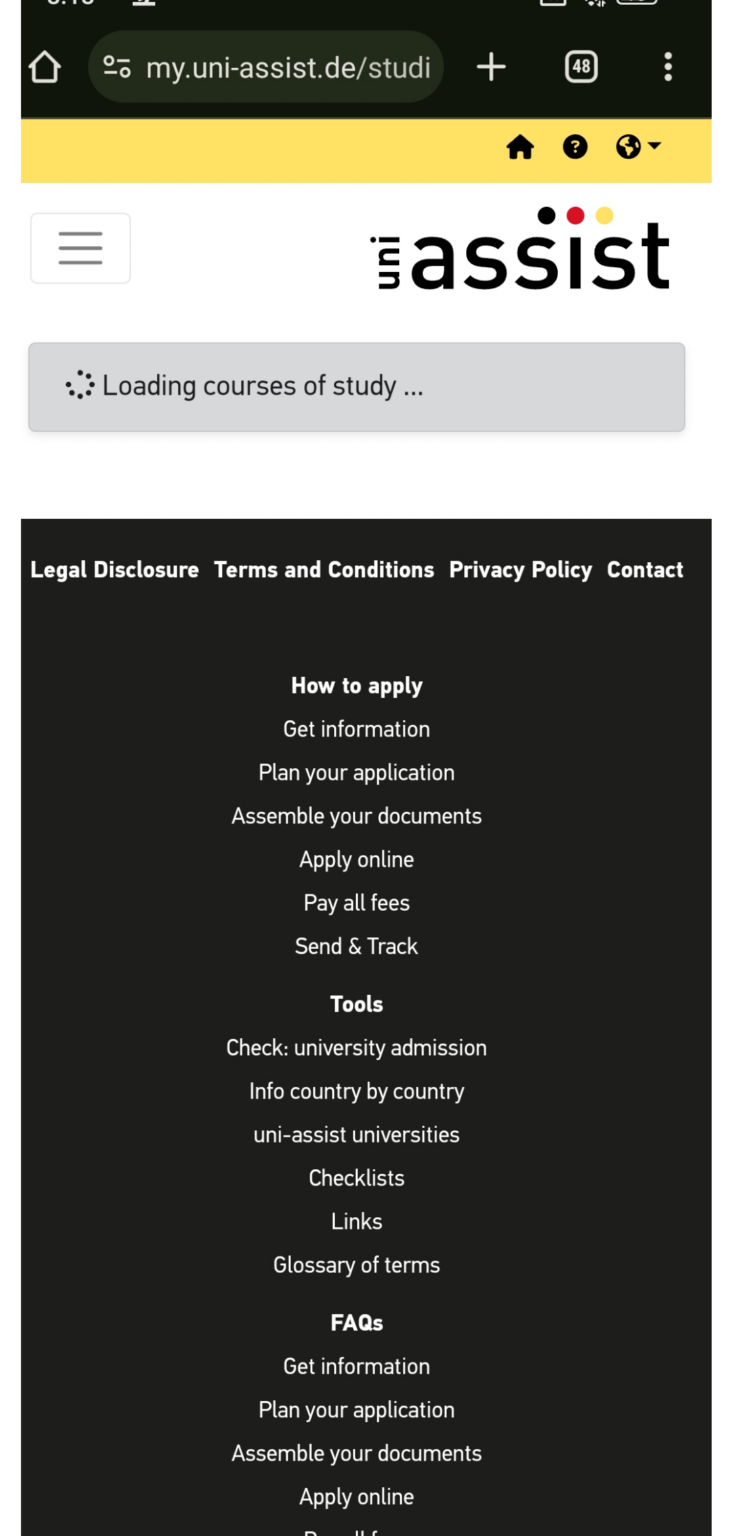Viewport: 732px width, 1536px height.
Task: Expand the globe language dropdown
Action: click(638, 148)
